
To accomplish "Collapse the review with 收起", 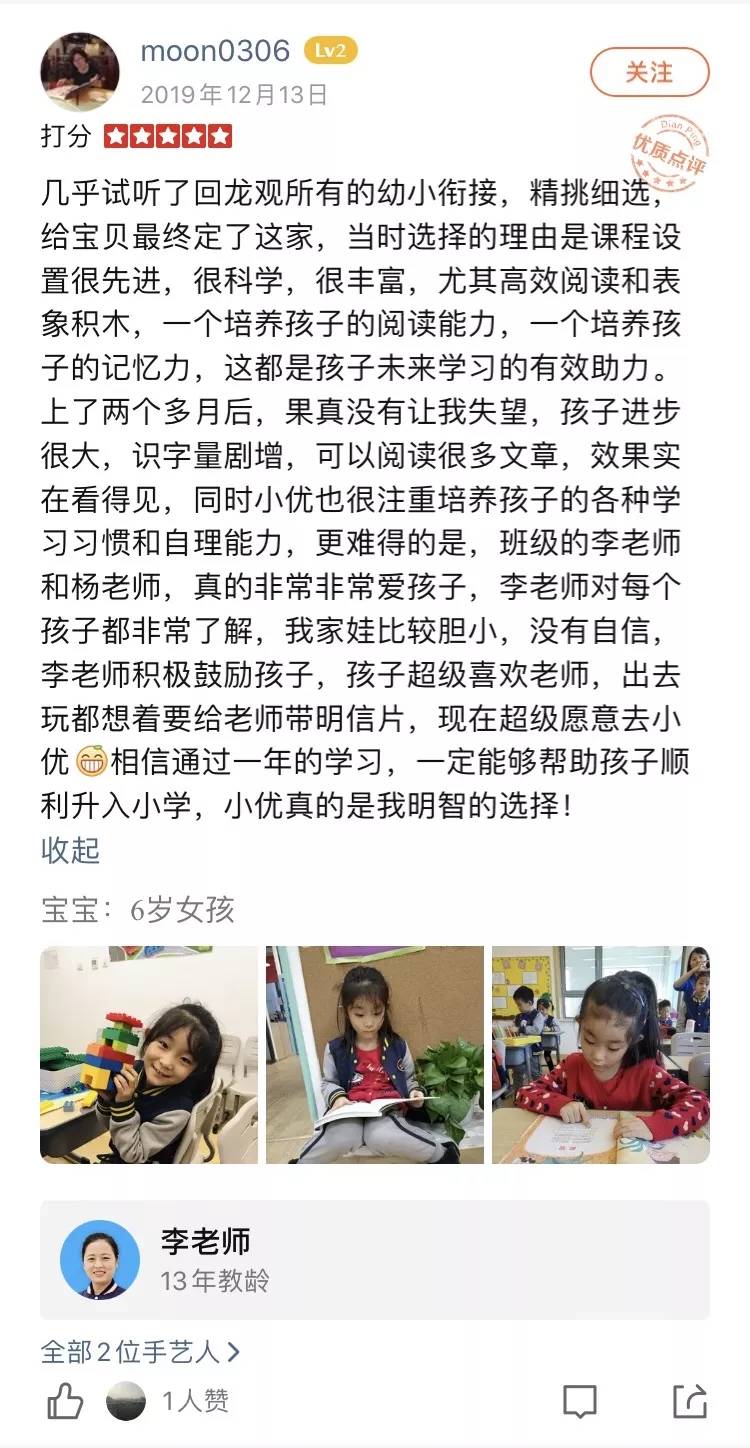I will click(x=70, y=850).
